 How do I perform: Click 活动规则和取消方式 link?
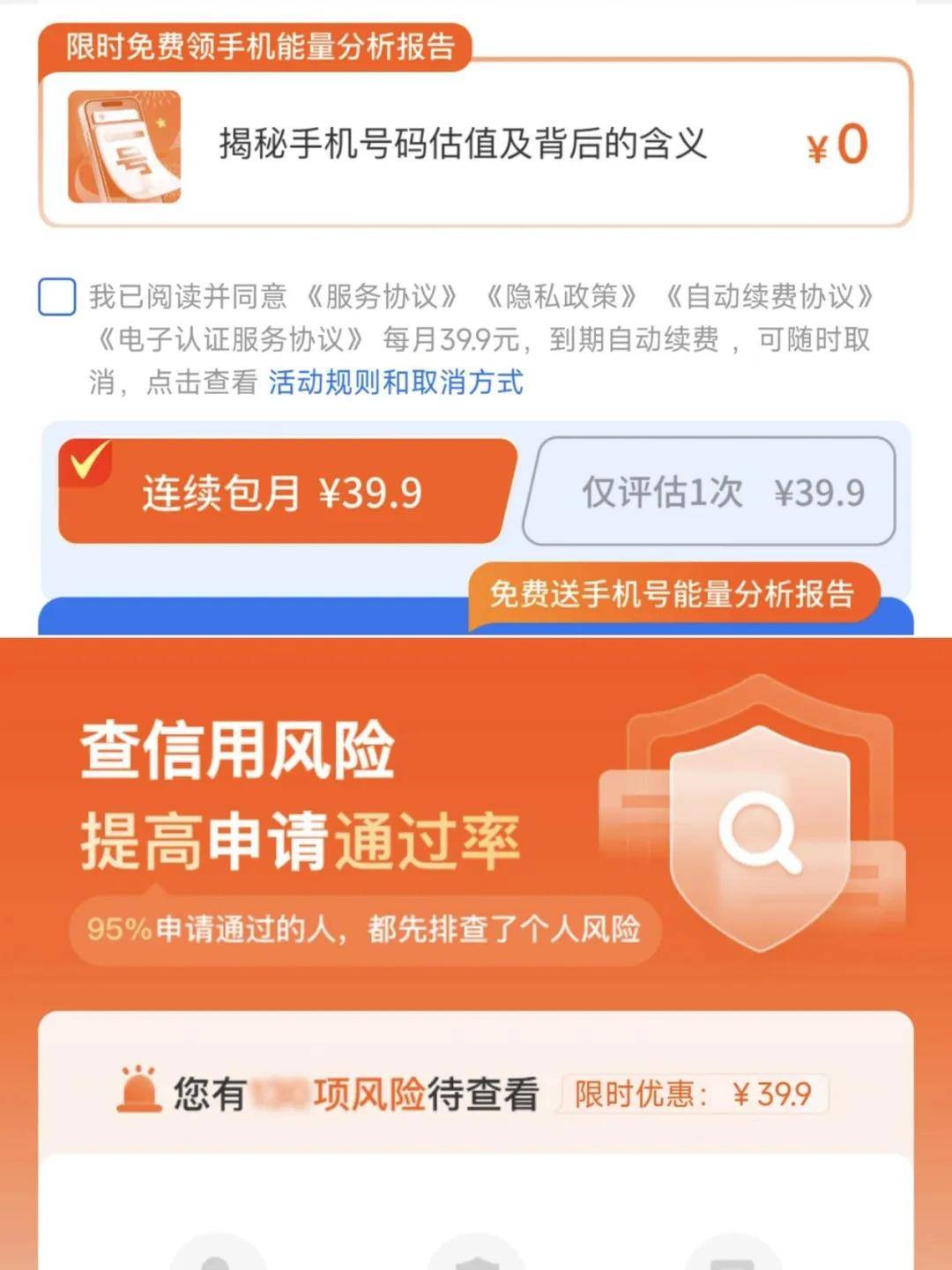tap(396, 384)
